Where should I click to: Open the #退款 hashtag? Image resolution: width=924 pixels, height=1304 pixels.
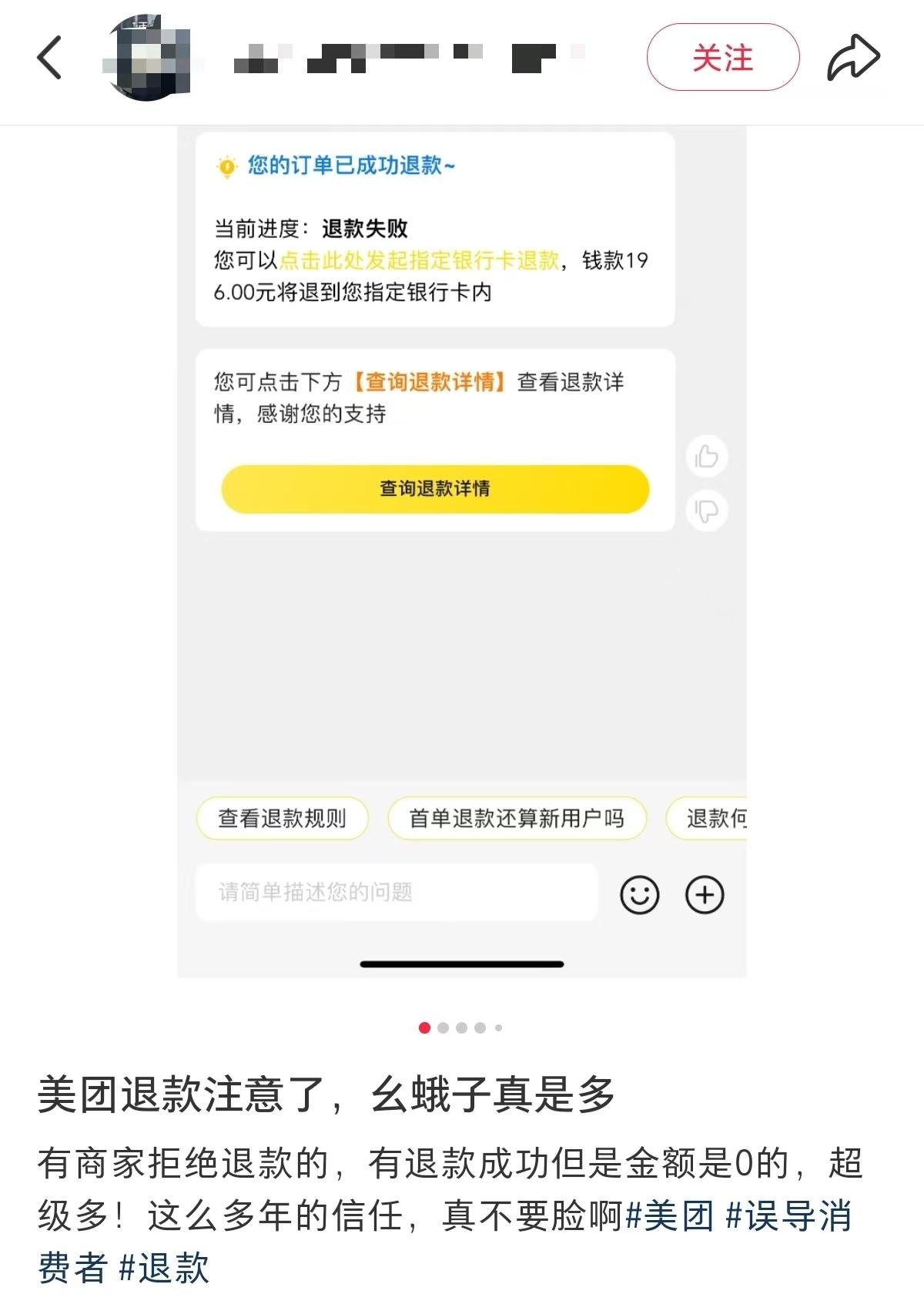coord(164,1268)
